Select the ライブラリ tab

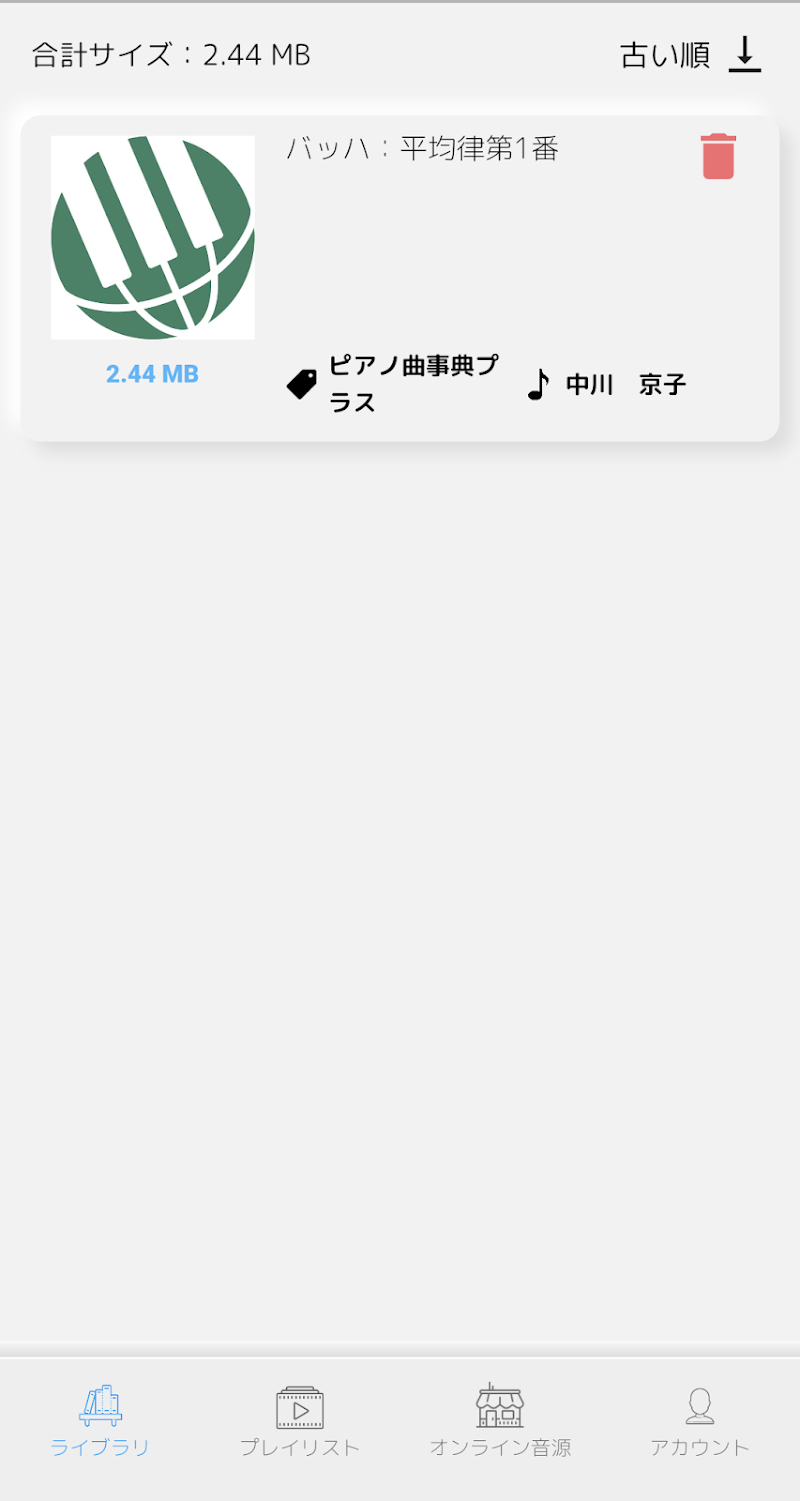(x=100, y=1420)
